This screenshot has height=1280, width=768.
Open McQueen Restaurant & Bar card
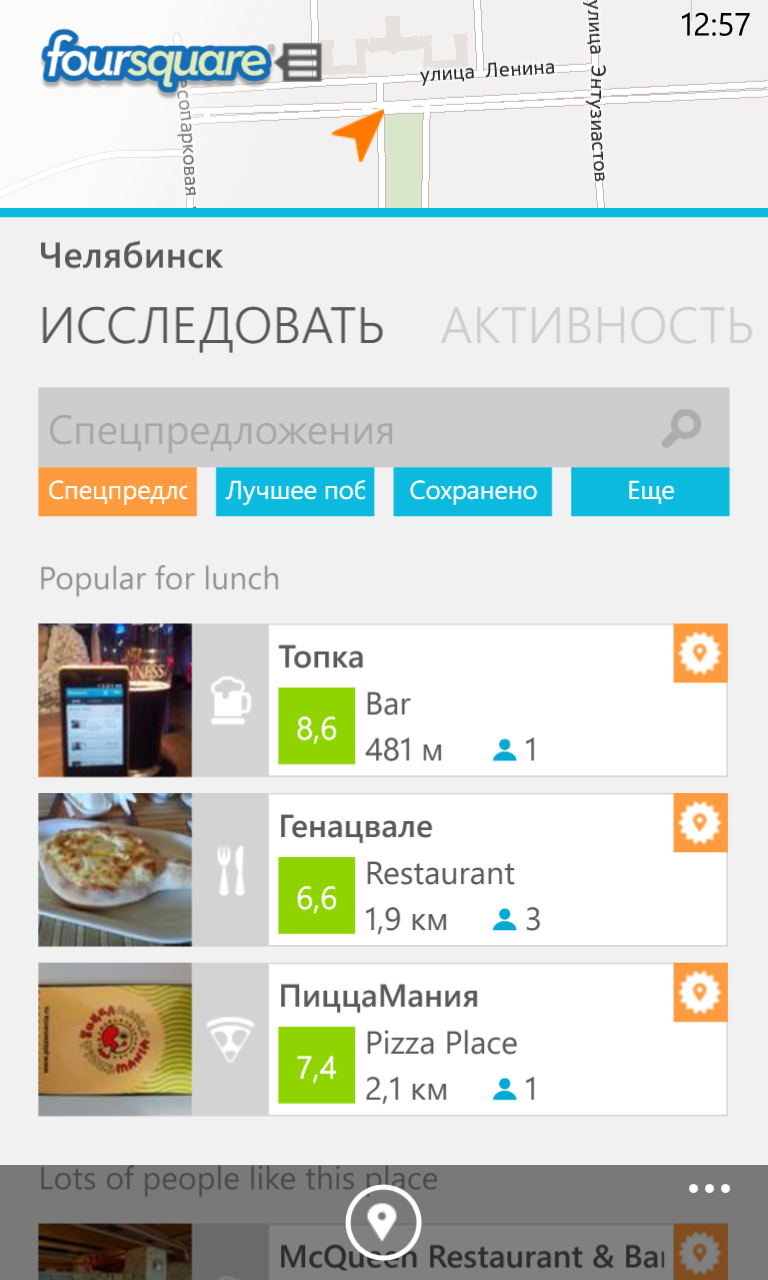coord(383,1252)
